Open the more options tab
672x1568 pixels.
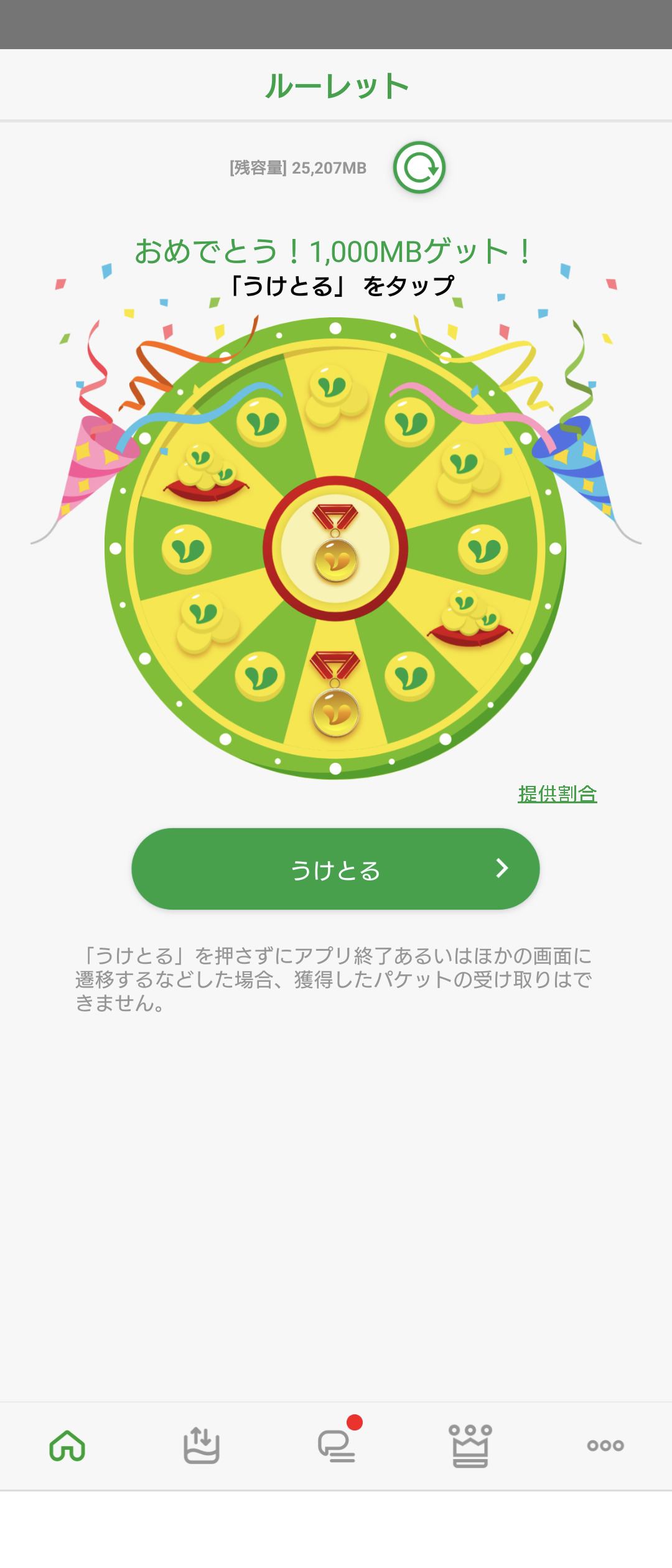coord(605,1445)
